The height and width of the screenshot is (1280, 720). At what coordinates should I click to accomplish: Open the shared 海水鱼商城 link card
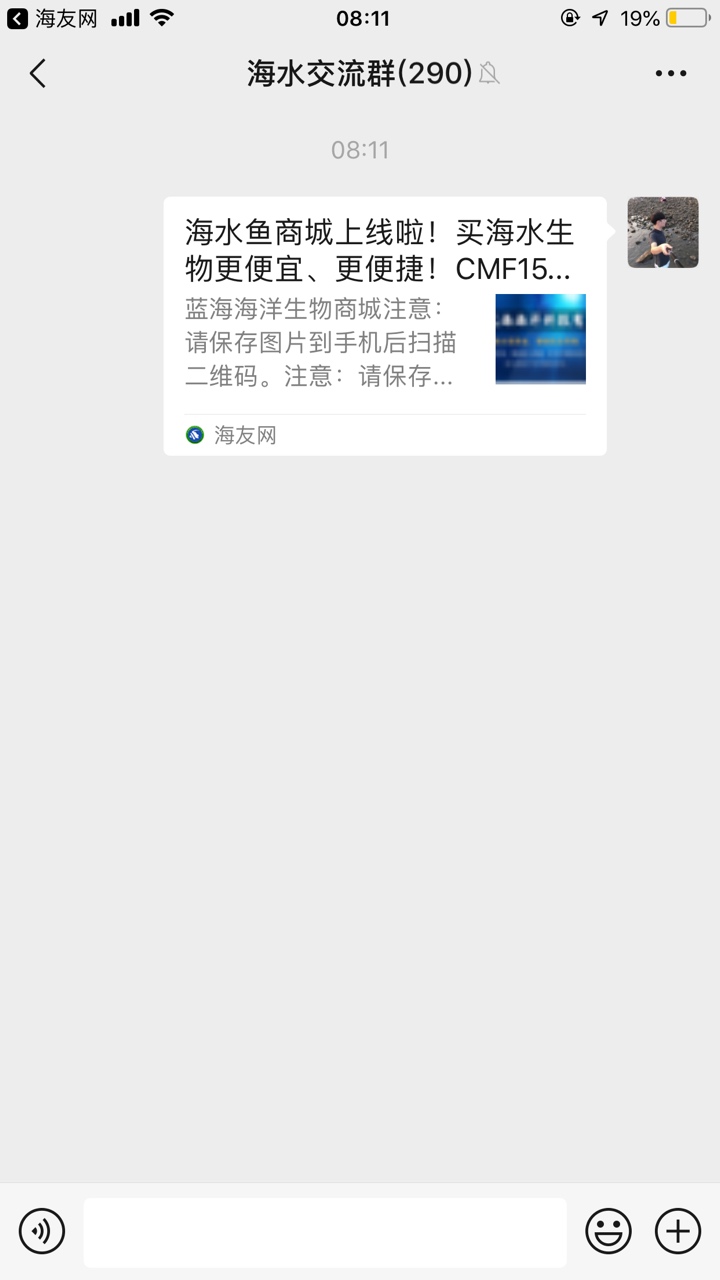pyautogui.click(x=385, y=325)
